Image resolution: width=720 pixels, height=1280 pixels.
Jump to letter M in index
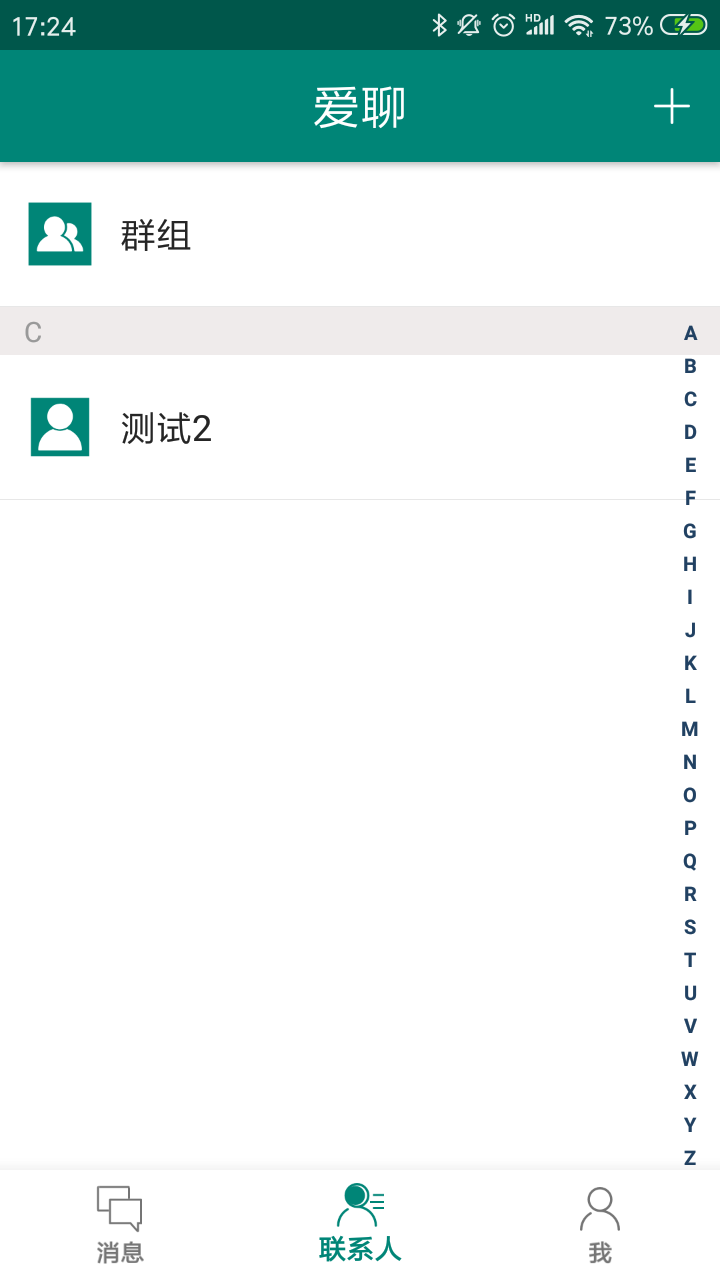[690, 729]
